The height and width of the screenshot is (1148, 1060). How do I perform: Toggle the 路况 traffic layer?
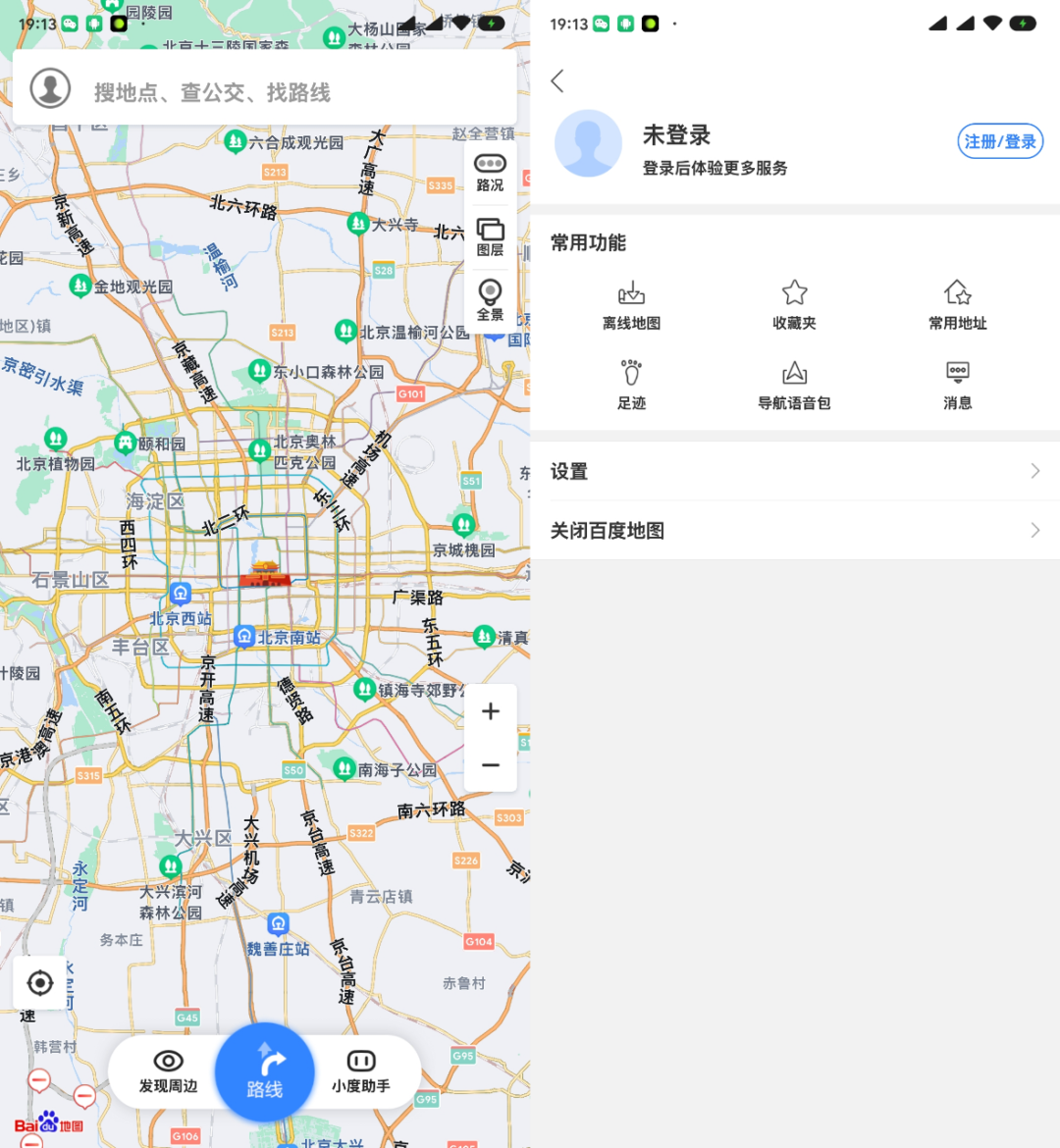coord(490,172)
